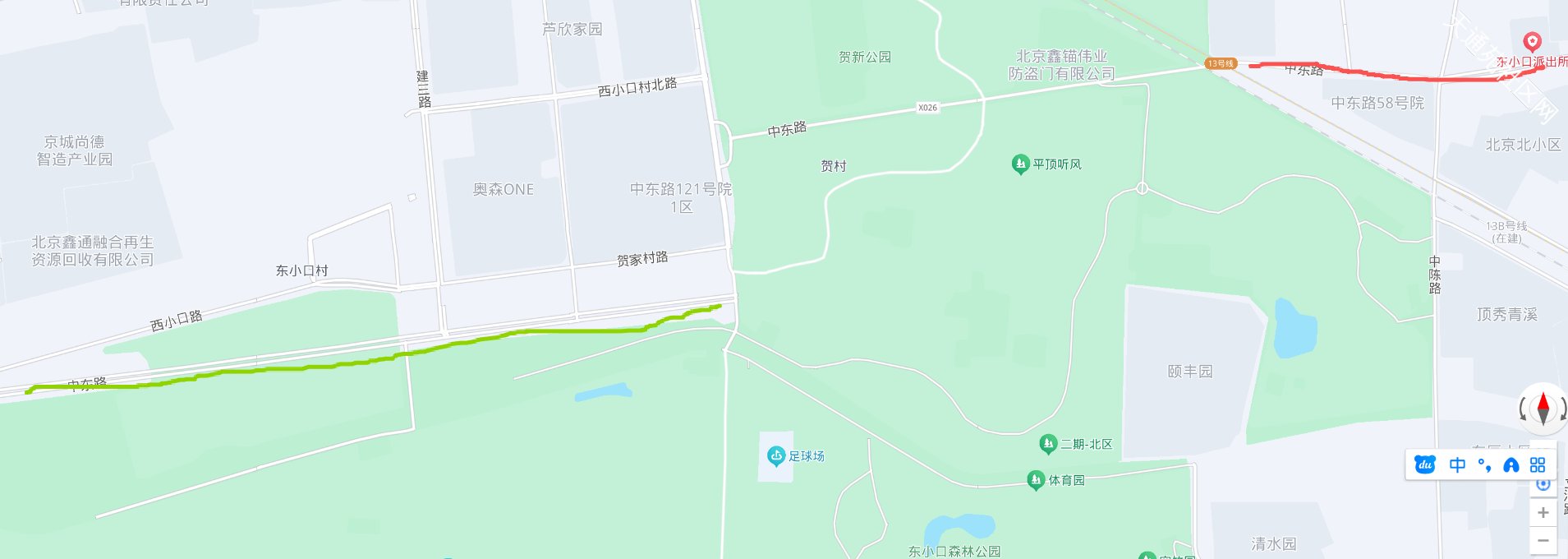Zoom out of the map
Screen dimensions: 1568x559
click(1543, 541)
